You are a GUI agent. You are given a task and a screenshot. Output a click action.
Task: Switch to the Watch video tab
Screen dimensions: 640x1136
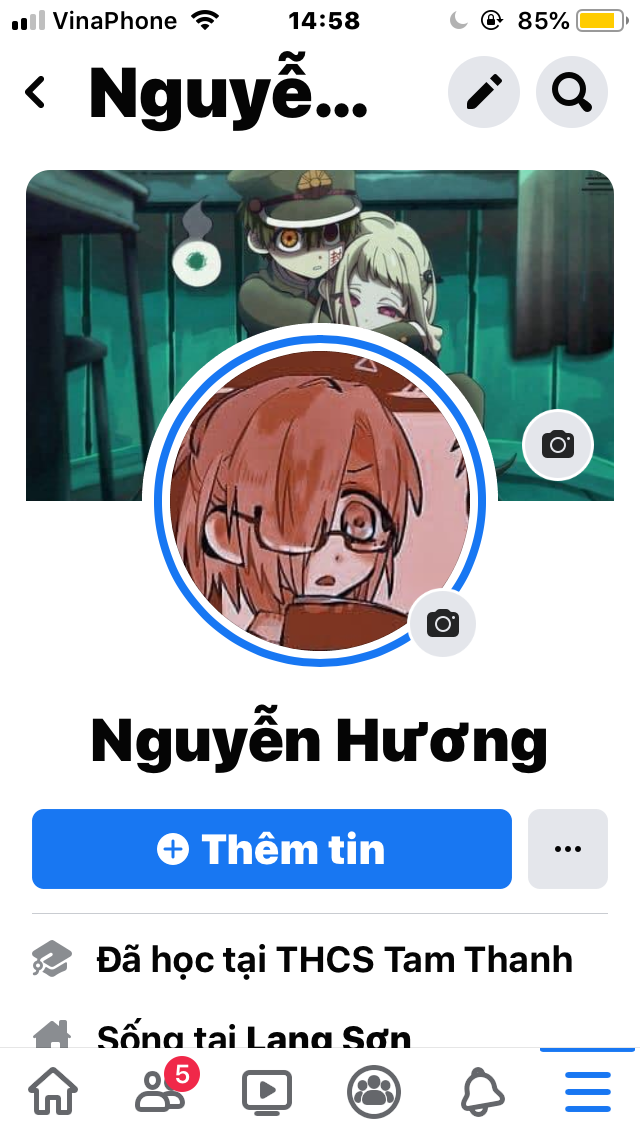click(x=266, y=1091)
